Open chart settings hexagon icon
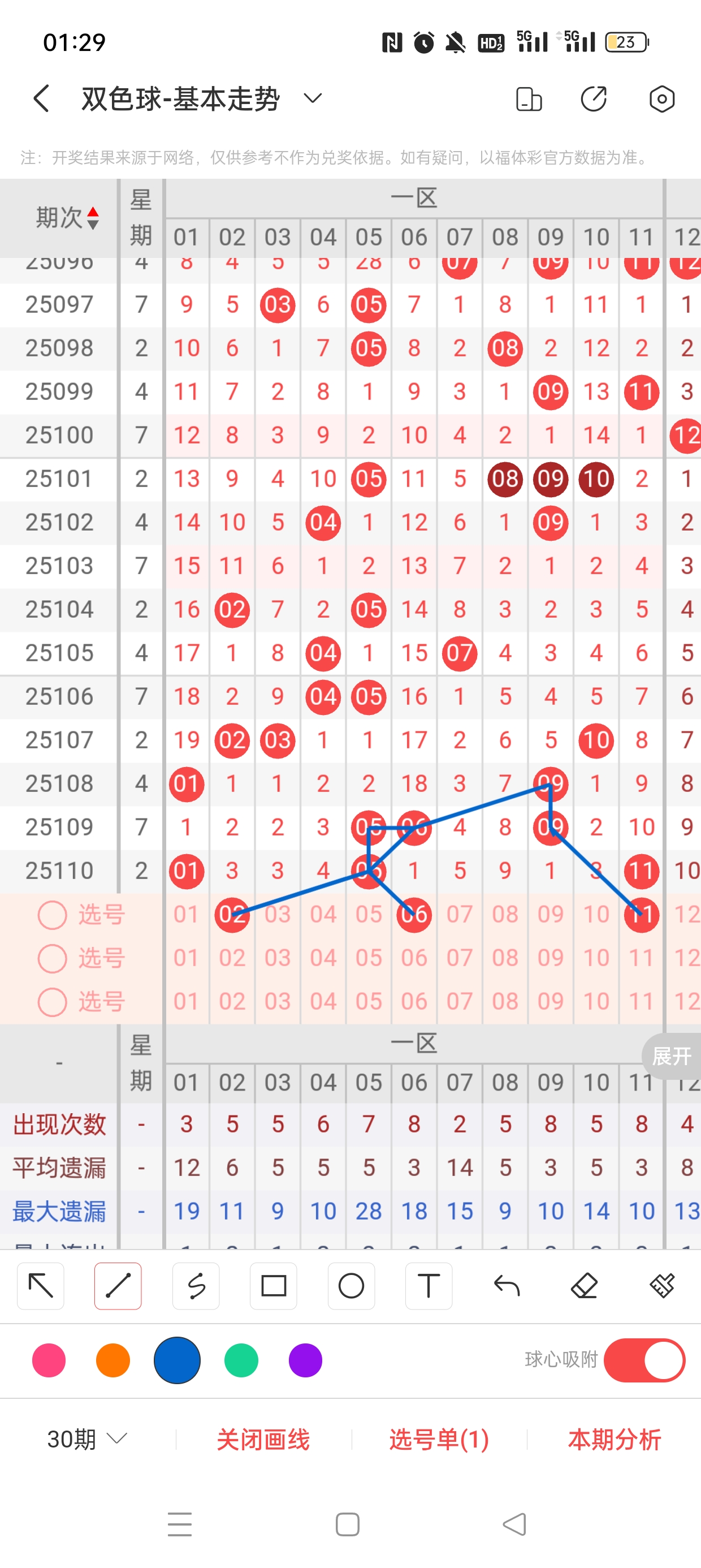The height and width of the screenshot is (1568, 701). [x=661, y=98]
